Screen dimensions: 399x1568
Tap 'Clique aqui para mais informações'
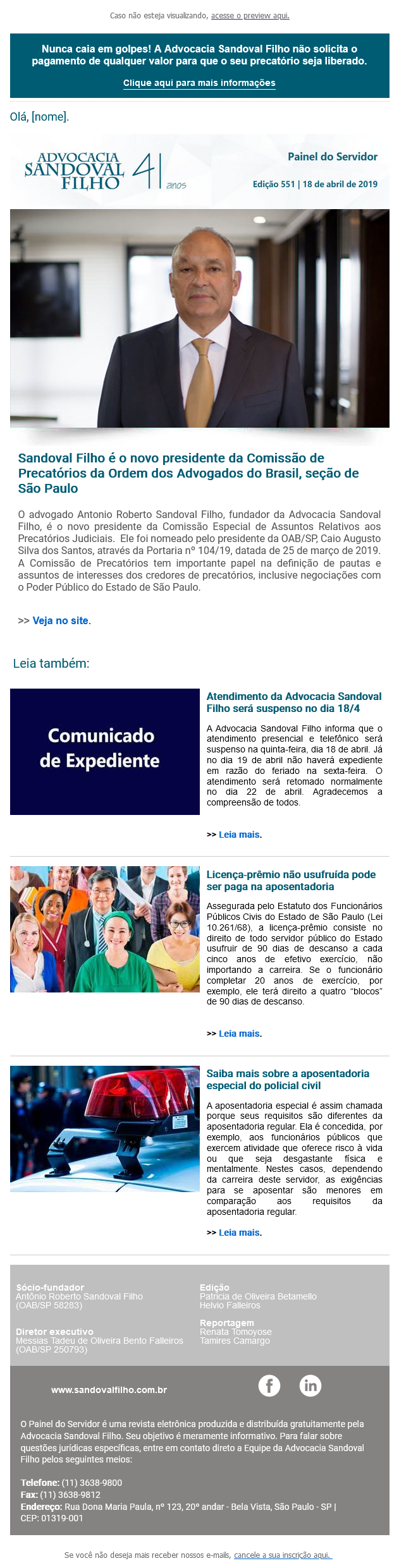(x=199, y=83)
